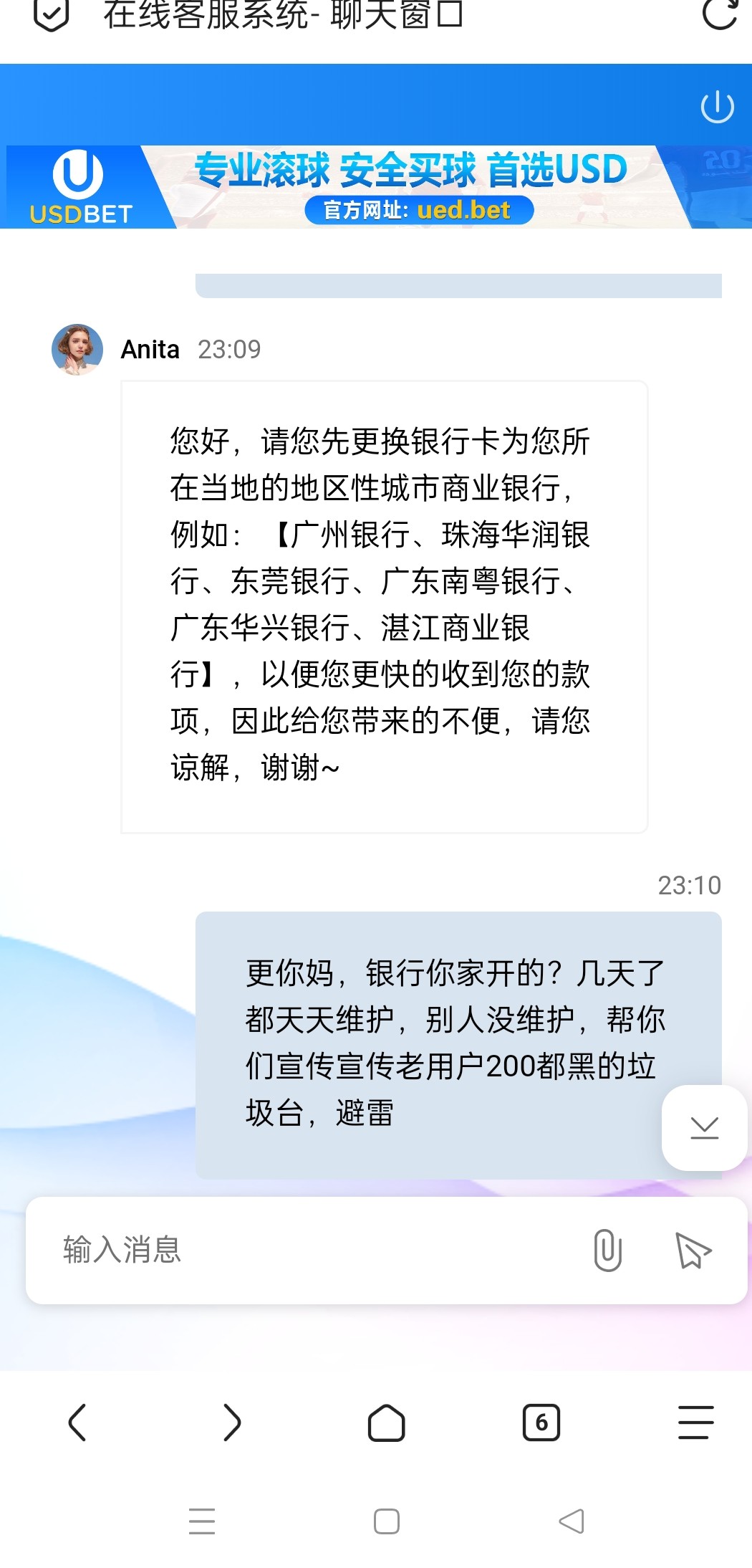Image resolution: width=752 pixels, height=1568 pixels.
Task: Tap the paperclip attachment icon
Action: (607, 1251)
